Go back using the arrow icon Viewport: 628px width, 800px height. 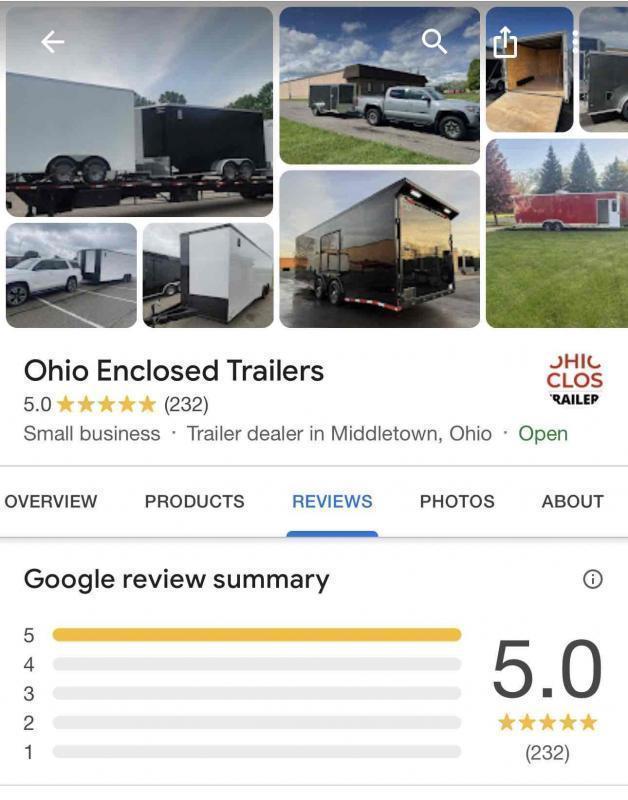[x=52, y=41]
